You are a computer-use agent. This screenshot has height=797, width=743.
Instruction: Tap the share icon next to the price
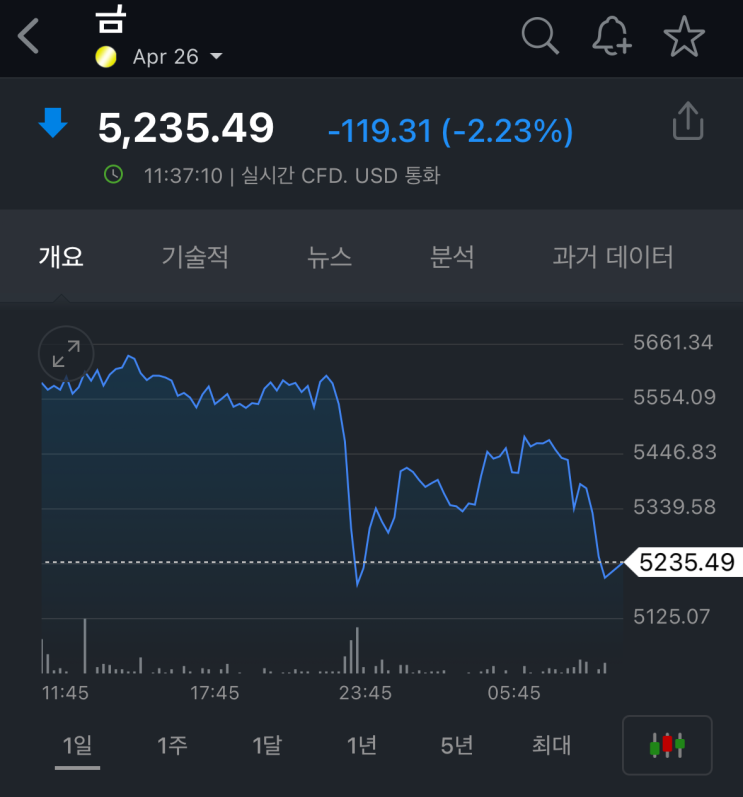[x=687, y=119]
